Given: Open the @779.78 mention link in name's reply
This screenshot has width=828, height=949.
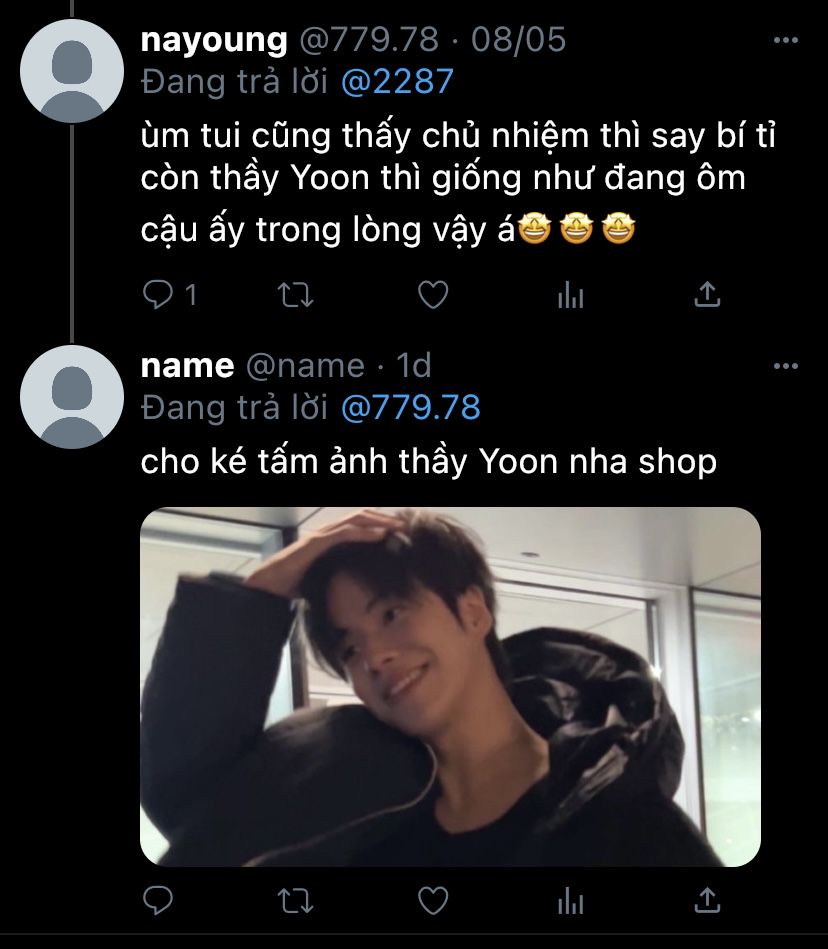Looking at the screenshot, I should click(410, 408).
